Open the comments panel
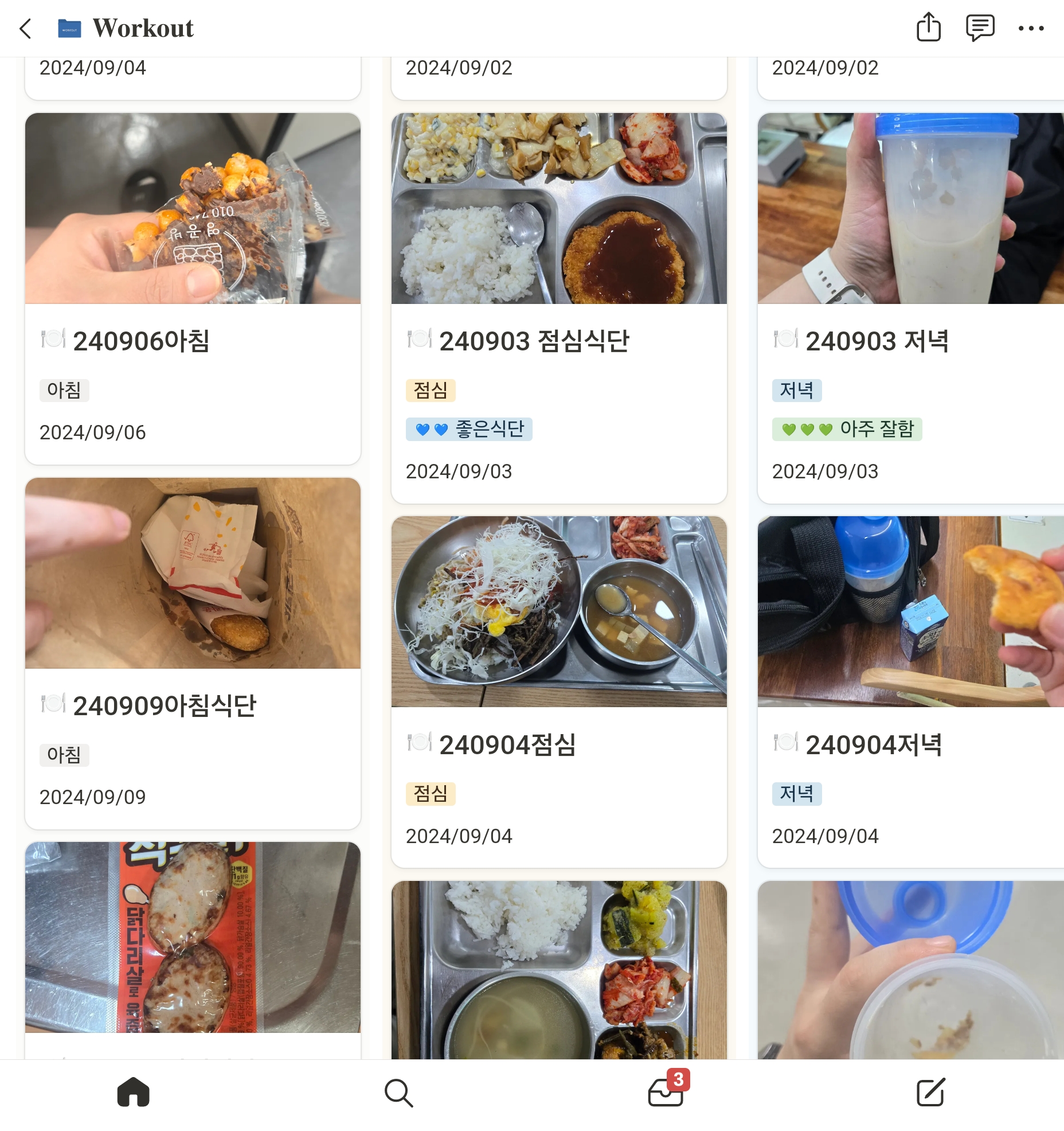 tap(980, 28)
